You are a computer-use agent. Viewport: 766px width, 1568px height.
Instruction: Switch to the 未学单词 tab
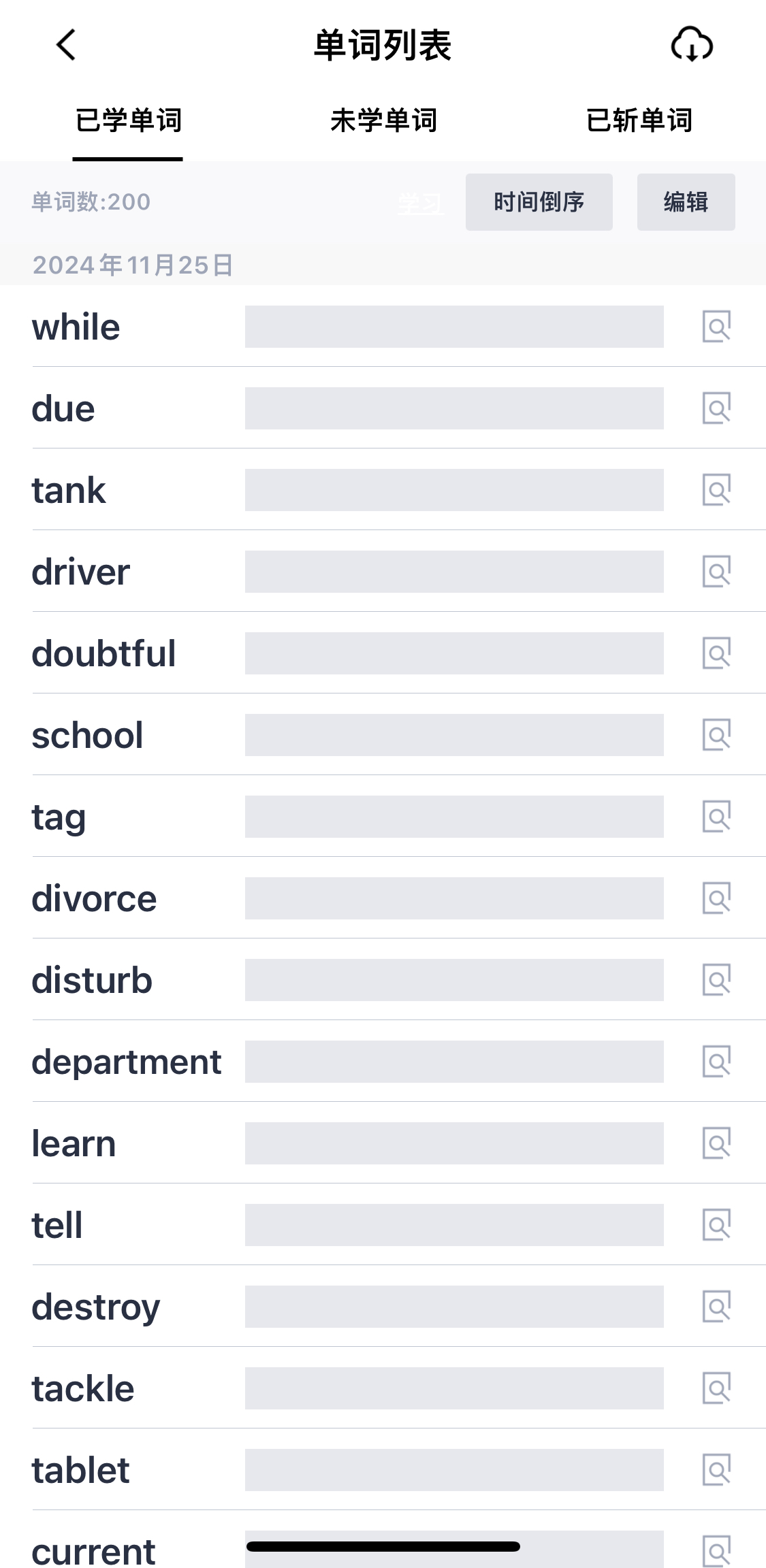pos(383,120)
